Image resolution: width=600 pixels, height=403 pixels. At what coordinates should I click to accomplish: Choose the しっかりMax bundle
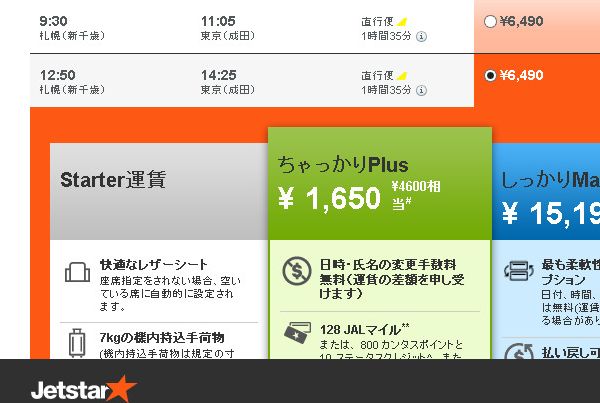pos(550,197)
